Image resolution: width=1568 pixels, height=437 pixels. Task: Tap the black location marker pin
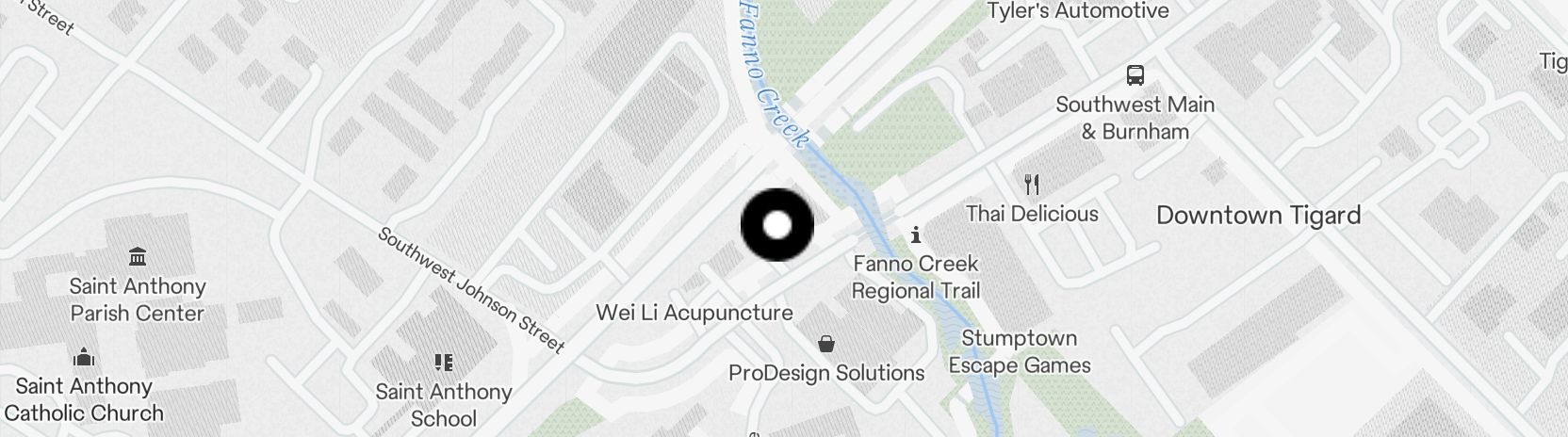tap(777, 225)
